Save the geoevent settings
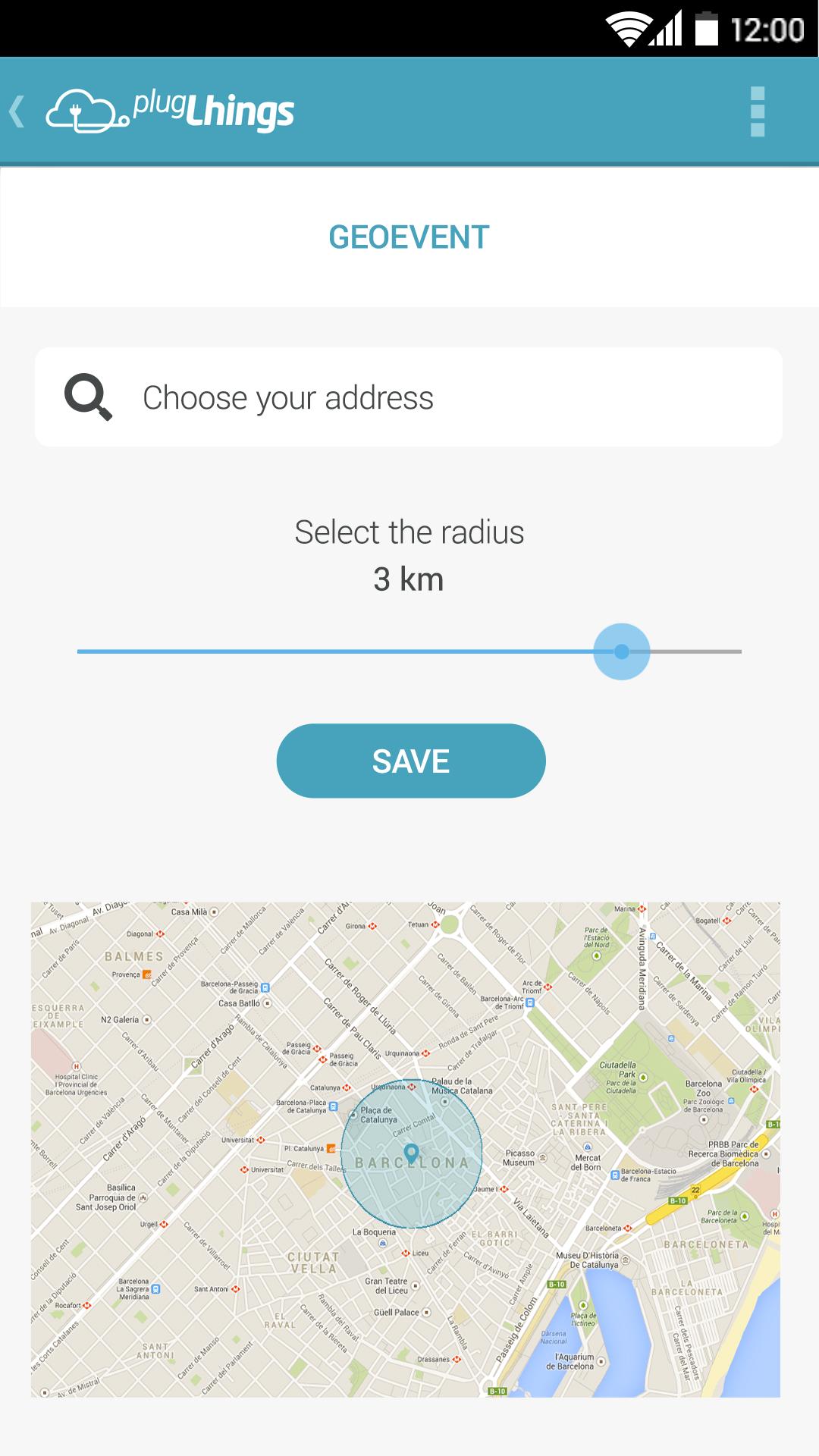The width and height of the screenshot is (819, 1456). click(411, 761)
